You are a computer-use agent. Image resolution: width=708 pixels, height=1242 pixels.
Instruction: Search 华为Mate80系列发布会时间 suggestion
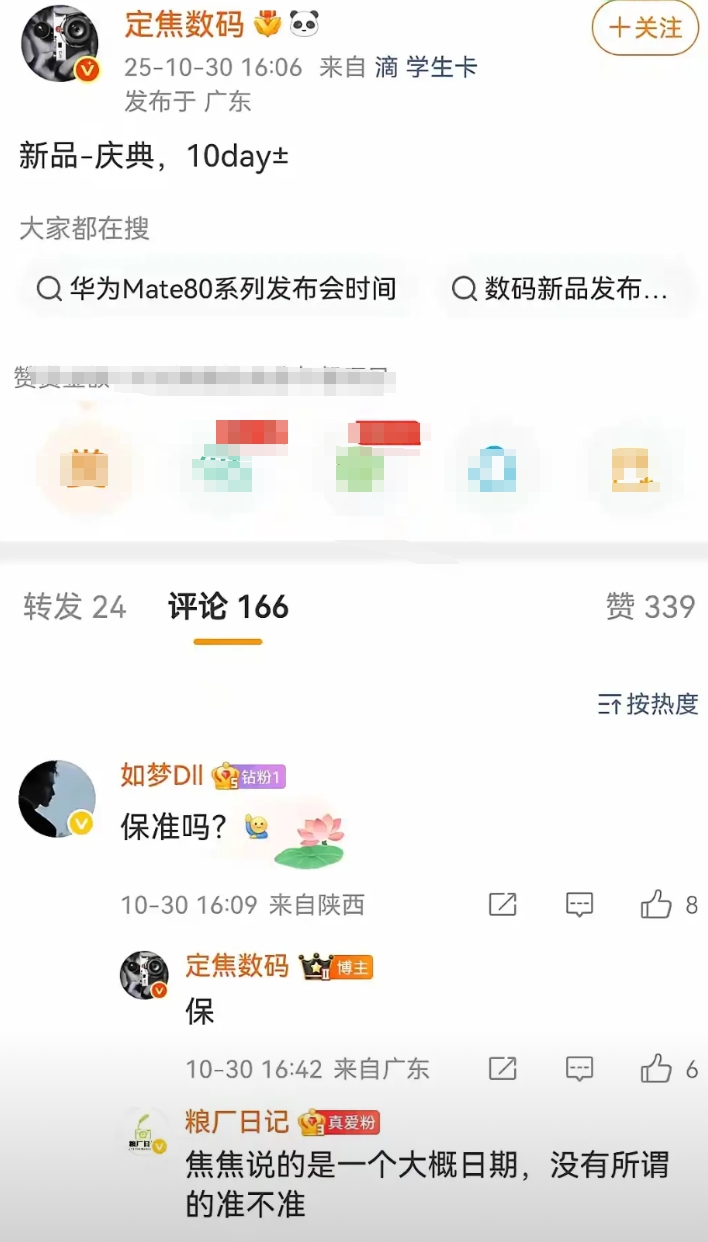[x=217, y=289]
